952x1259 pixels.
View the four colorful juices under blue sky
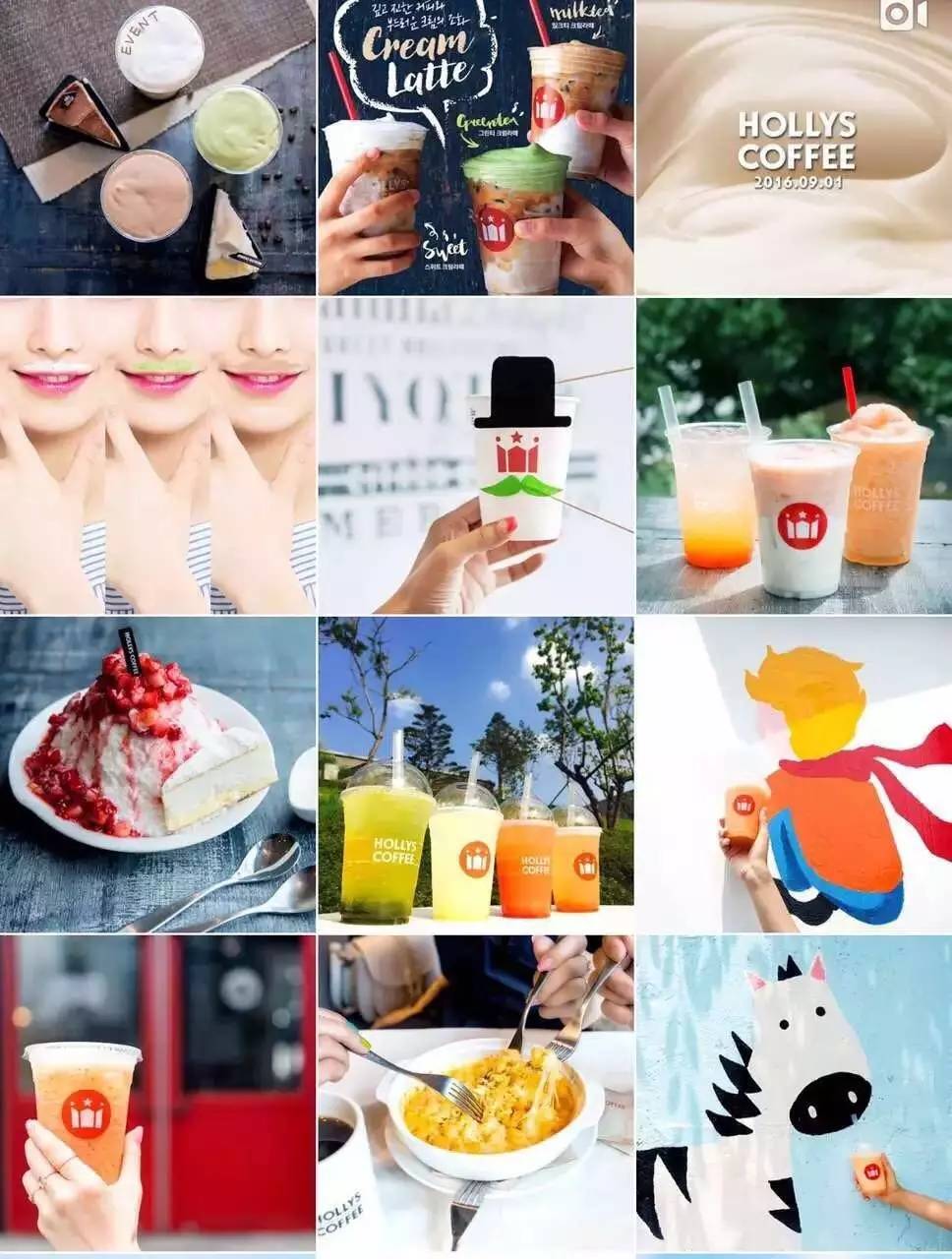coord(475,774)
